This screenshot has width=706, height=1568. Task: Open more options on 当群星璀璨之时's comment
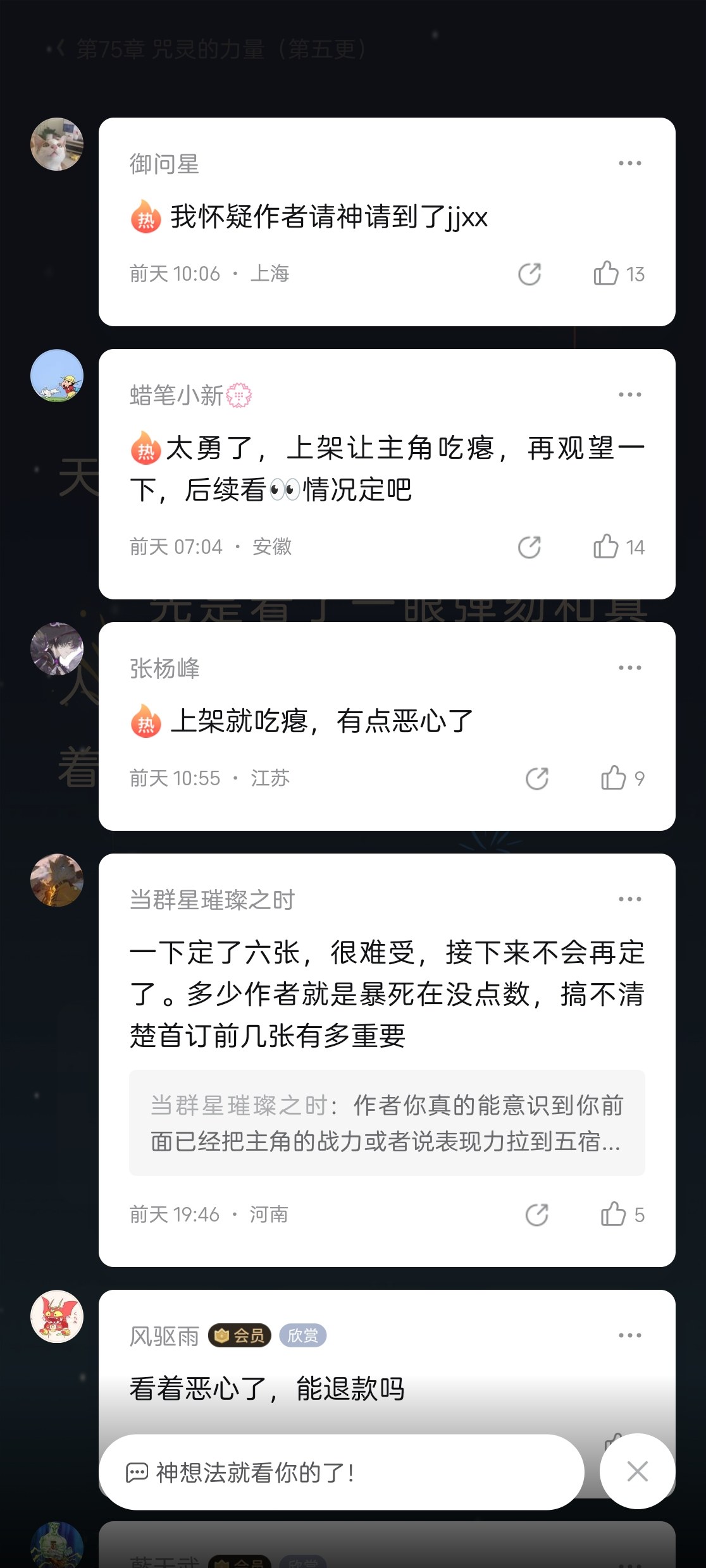629,899
